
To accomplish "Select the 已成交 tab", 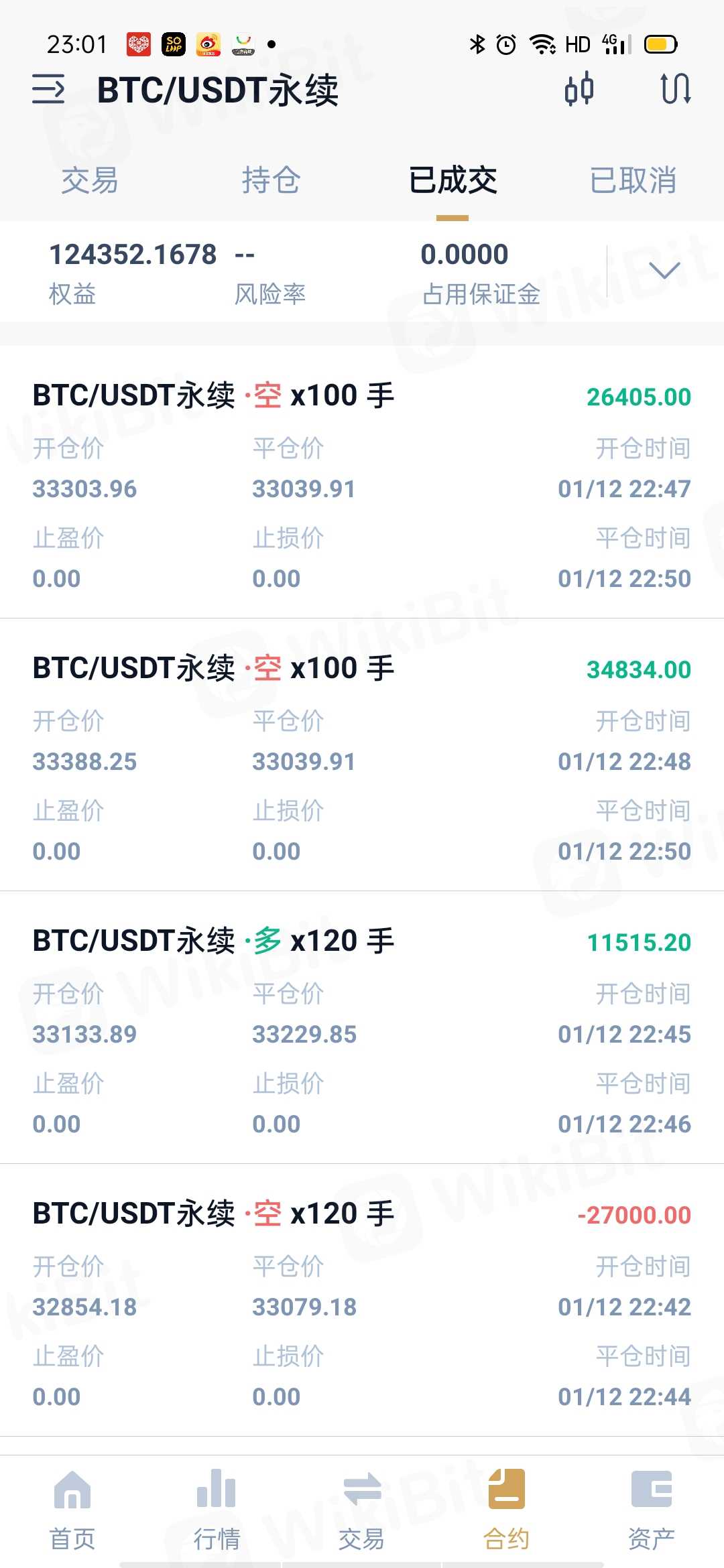I will click(x=452, y=181).
